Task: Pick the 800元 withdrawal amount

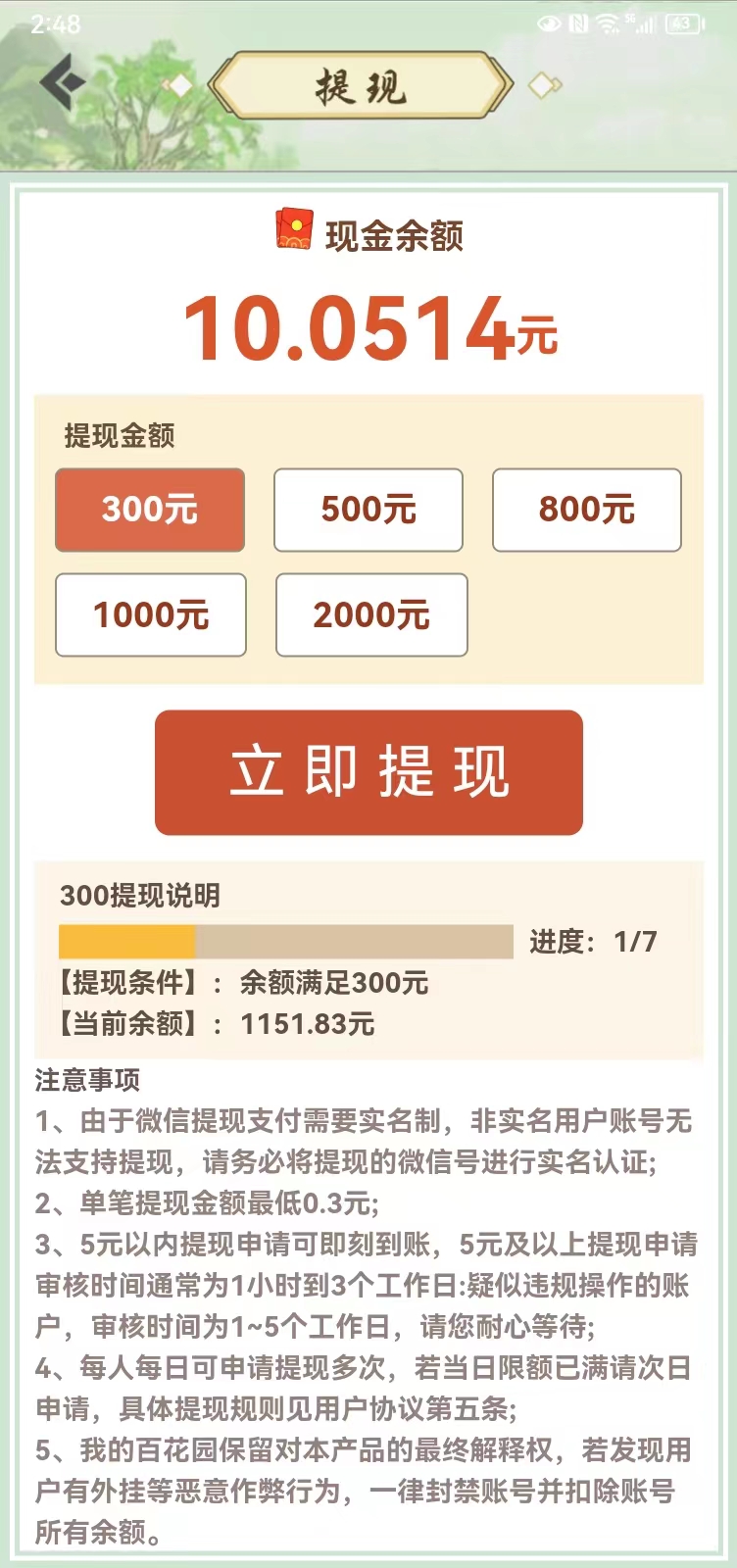Action: click(x=586, y=510)
